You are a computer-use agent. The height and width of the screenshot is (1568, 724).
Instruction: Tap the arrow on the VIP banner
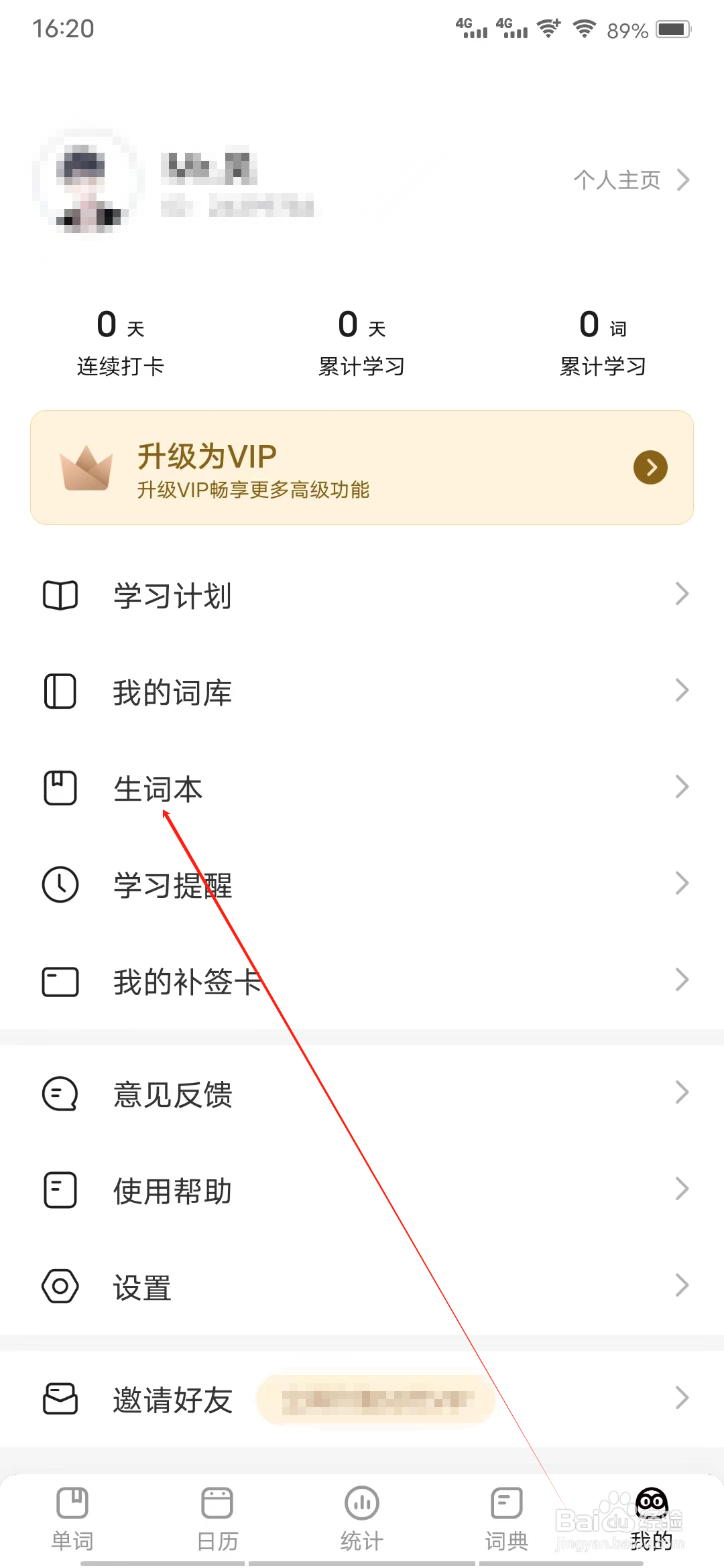[649, 467]
